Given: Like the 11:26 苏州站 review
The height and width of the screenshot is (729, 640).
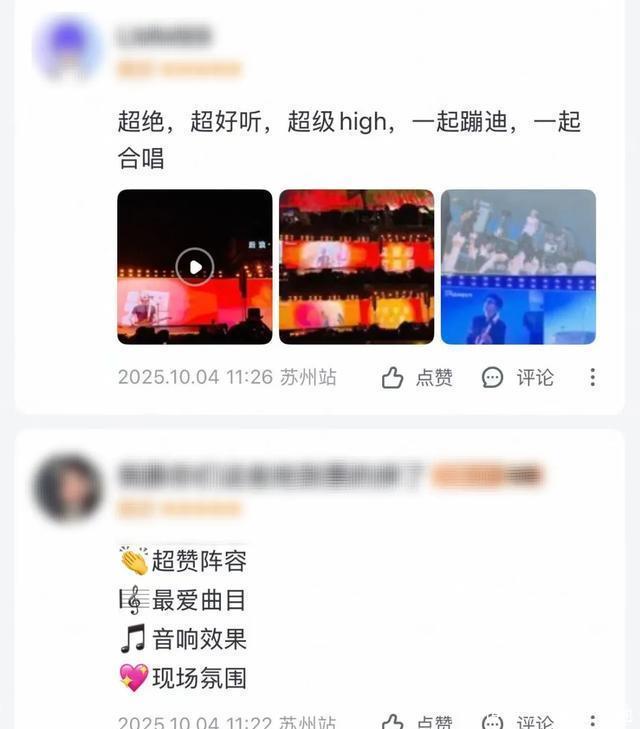Looking at the screenshot, I should tap(417, 377).
